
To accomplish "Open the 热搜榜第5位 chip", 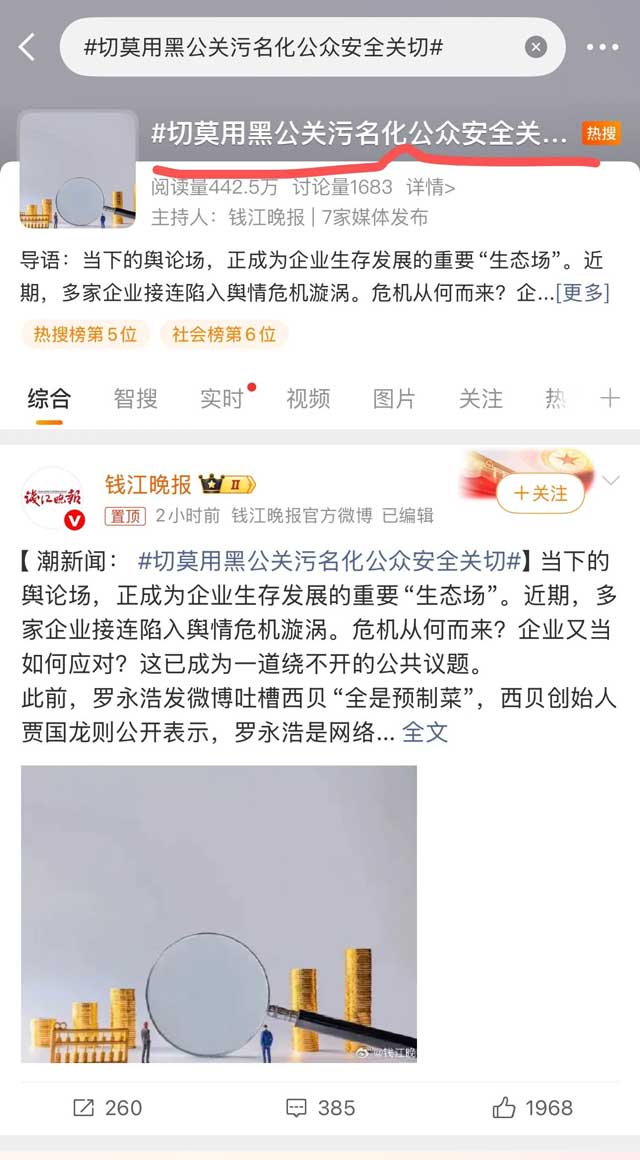I will pos(85,335).
